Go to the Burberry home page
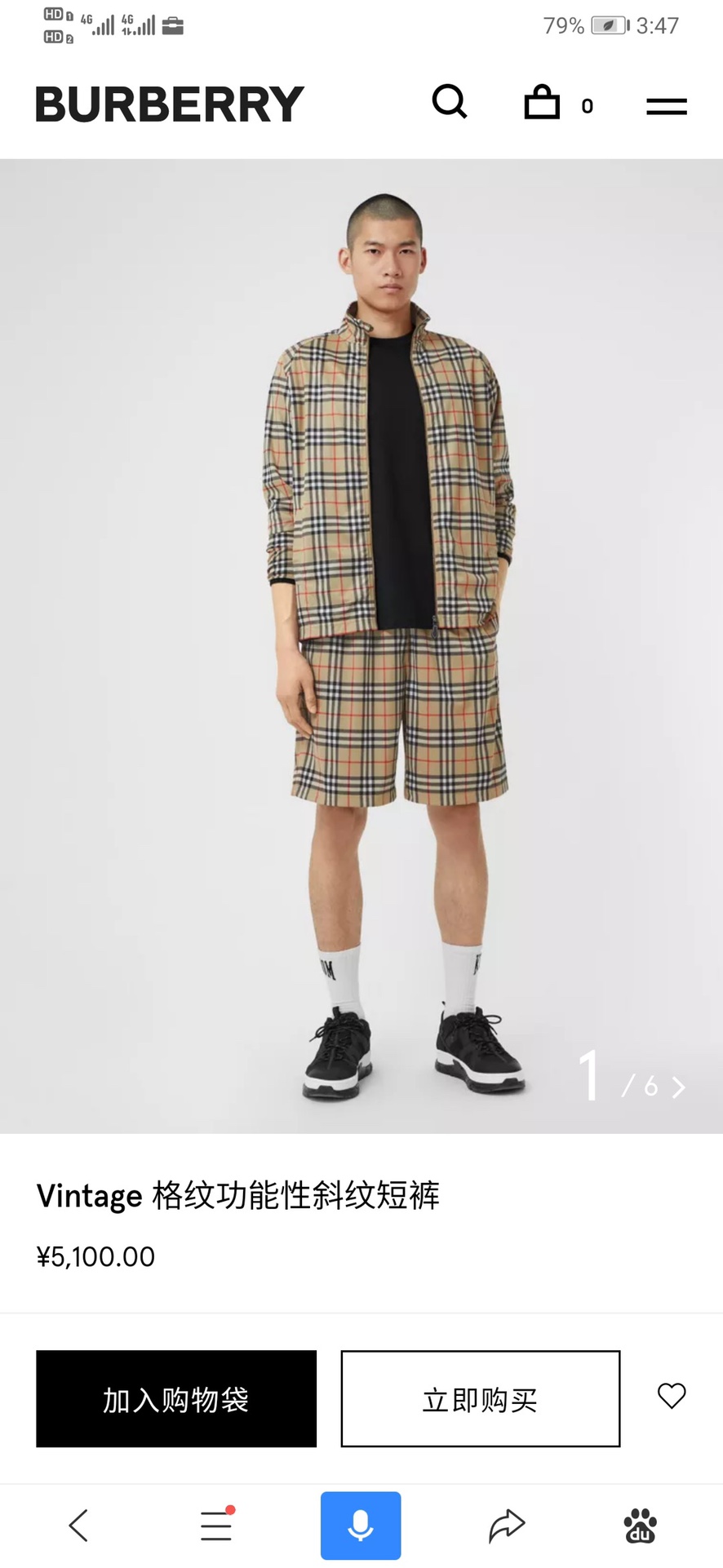723x1568 pixels. tap(170, 104)
